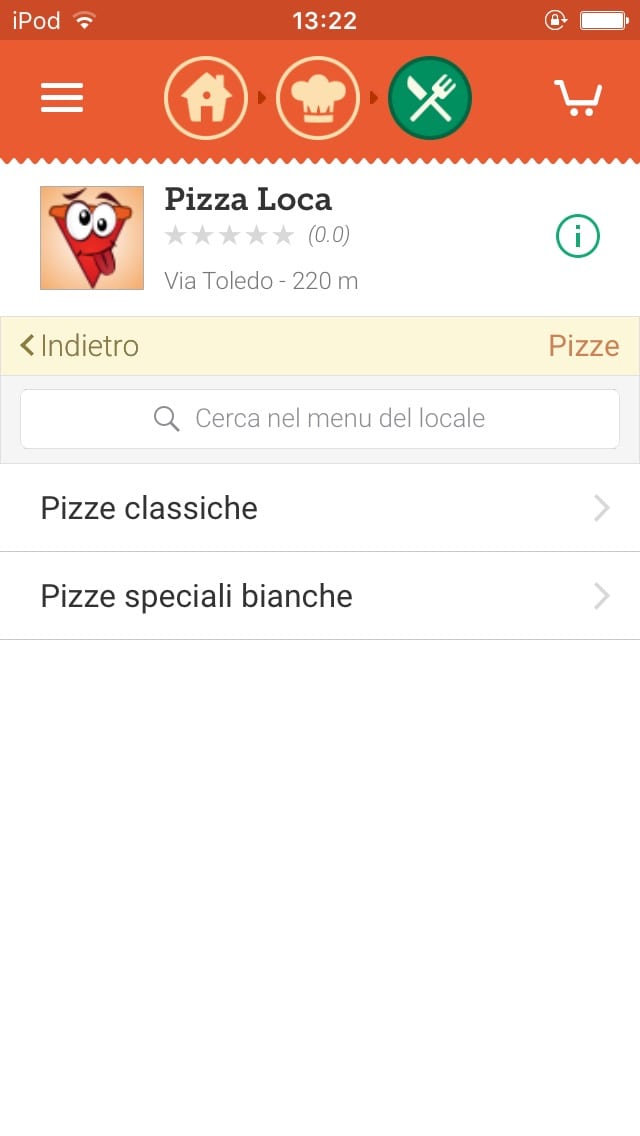The height and width of the screenshot is (1136, 640).
Task: Open Pizze speciali bianche category
Action: [320, 596]
